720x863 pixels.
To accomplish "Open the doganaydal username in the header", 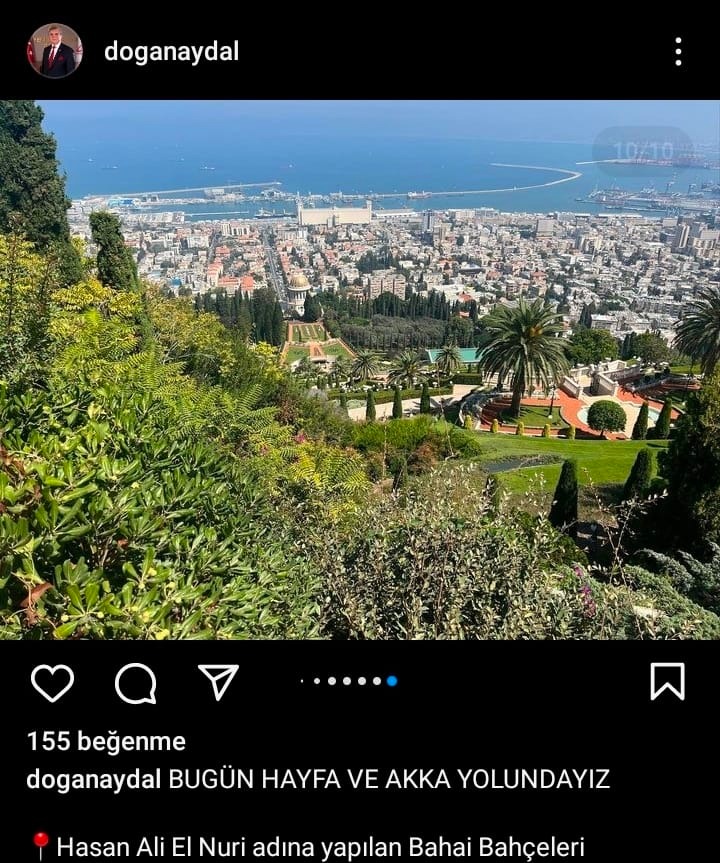I will [x=171, y=51].
